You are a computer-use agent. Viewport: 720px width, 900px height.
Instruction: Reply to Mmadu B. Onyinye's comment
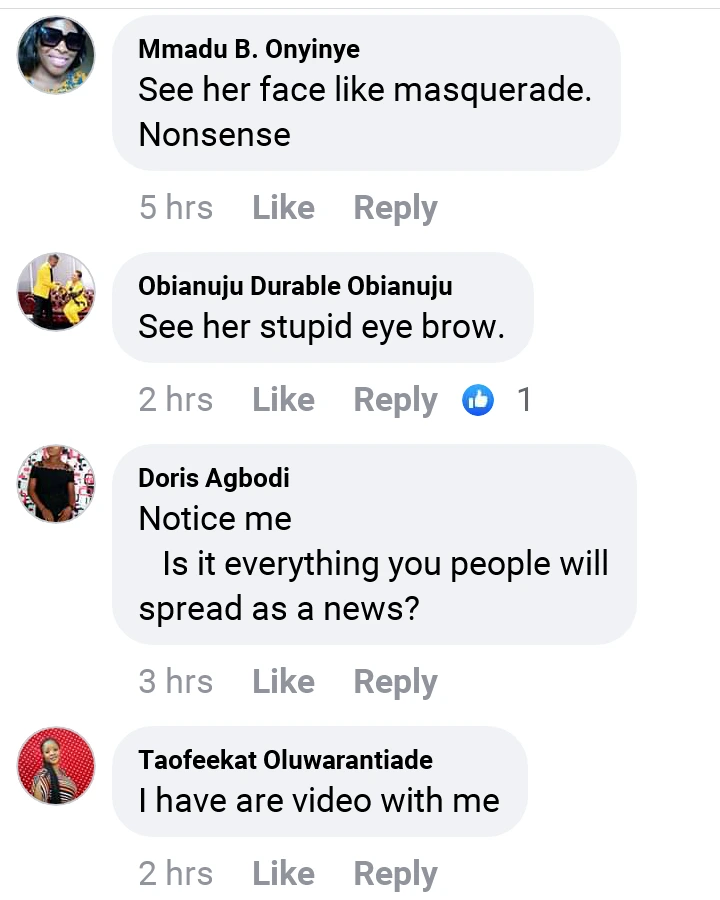tap(395, 208)
